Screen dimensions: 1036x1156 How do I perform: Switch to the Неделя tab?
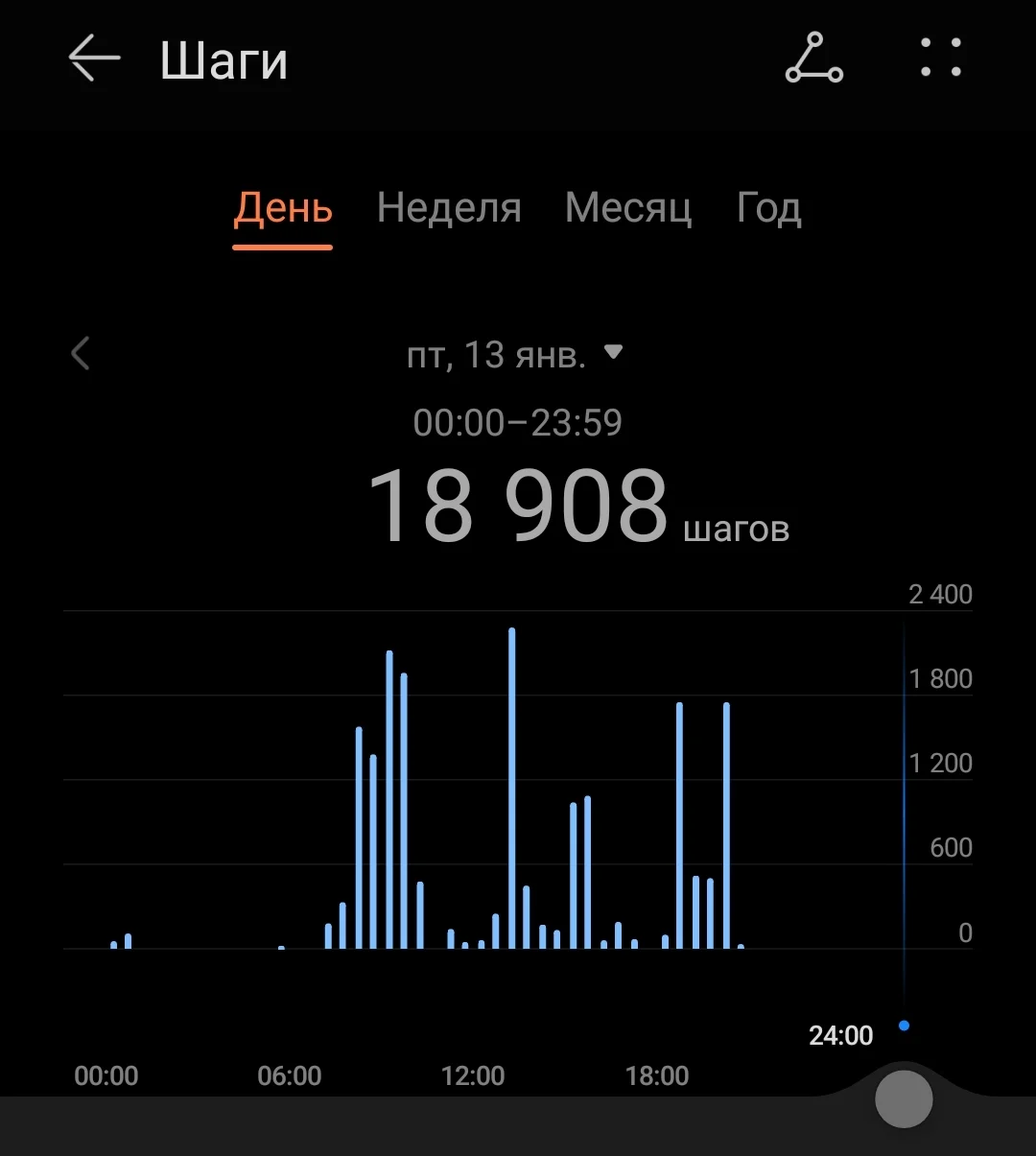coord(449,208)
